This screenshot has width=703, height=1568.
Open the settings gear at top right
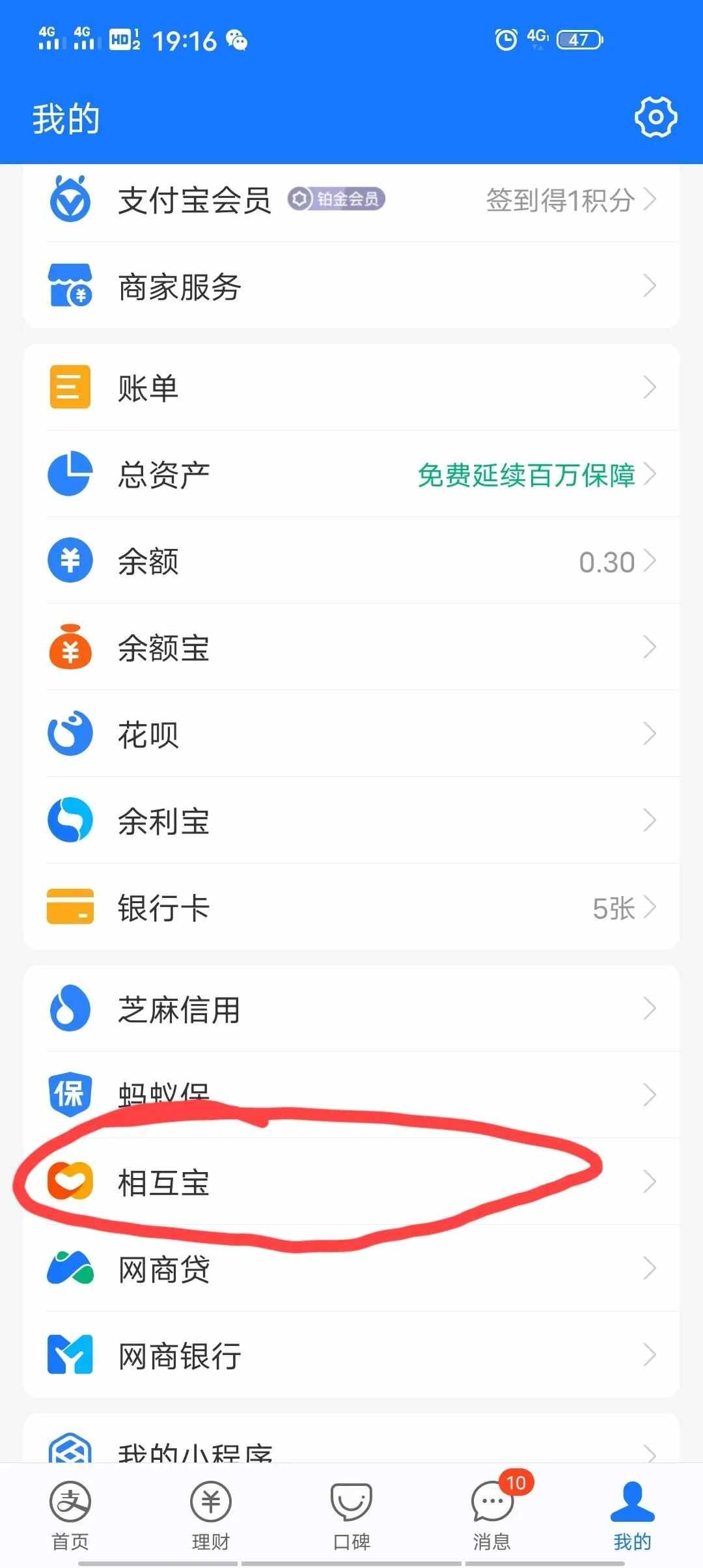[655, 118]
